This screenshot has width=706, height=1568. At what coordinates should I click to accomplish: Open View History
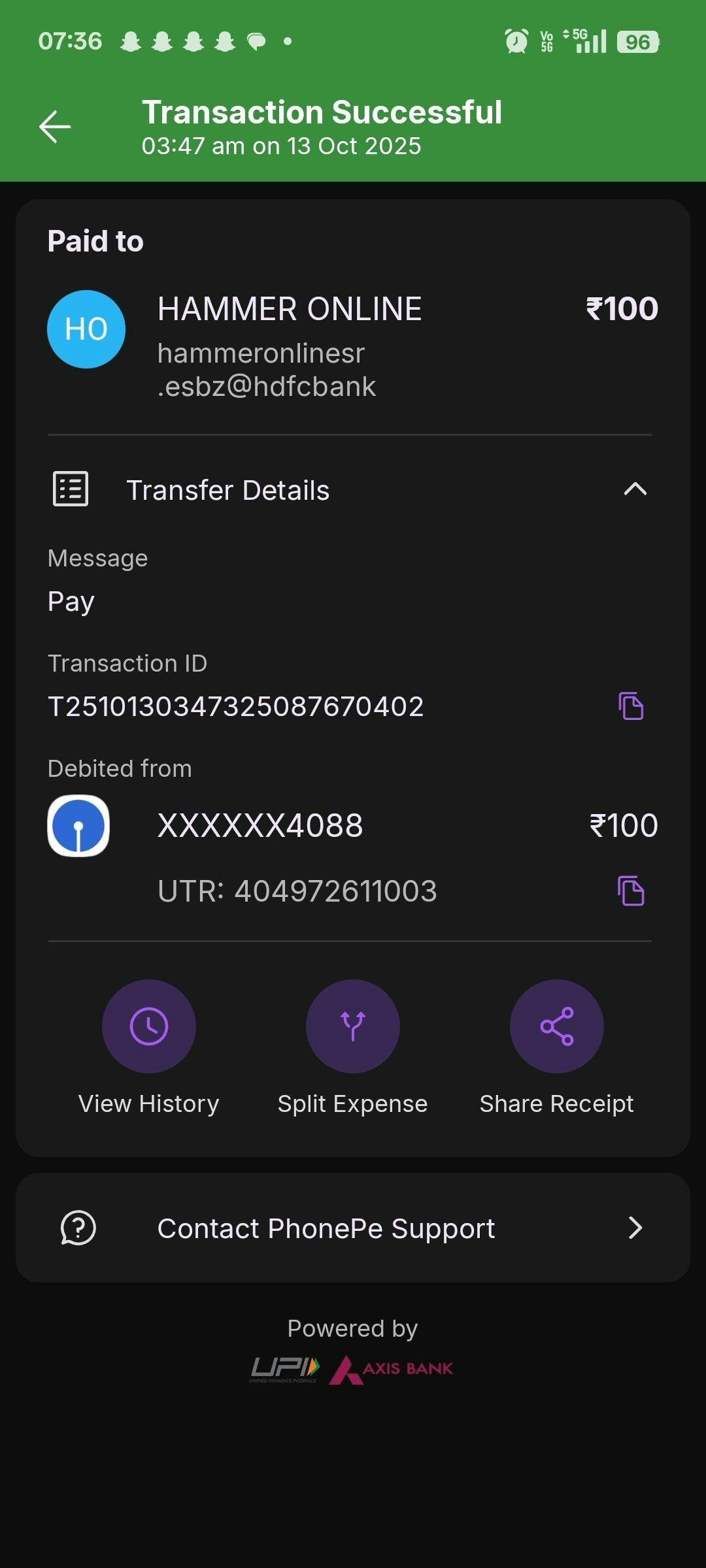pyautogui.click(x=149, y=1026)
